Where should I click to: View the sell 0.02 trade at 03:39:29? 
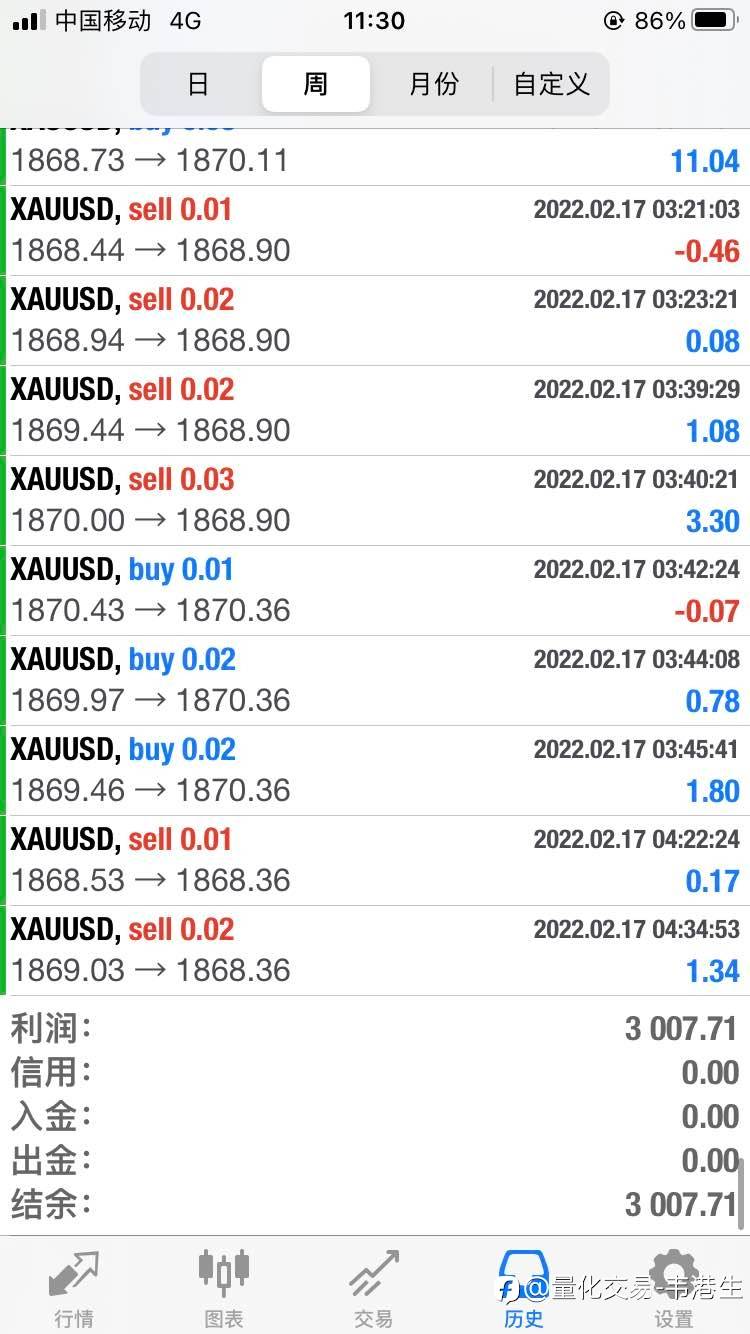[375, 411]
